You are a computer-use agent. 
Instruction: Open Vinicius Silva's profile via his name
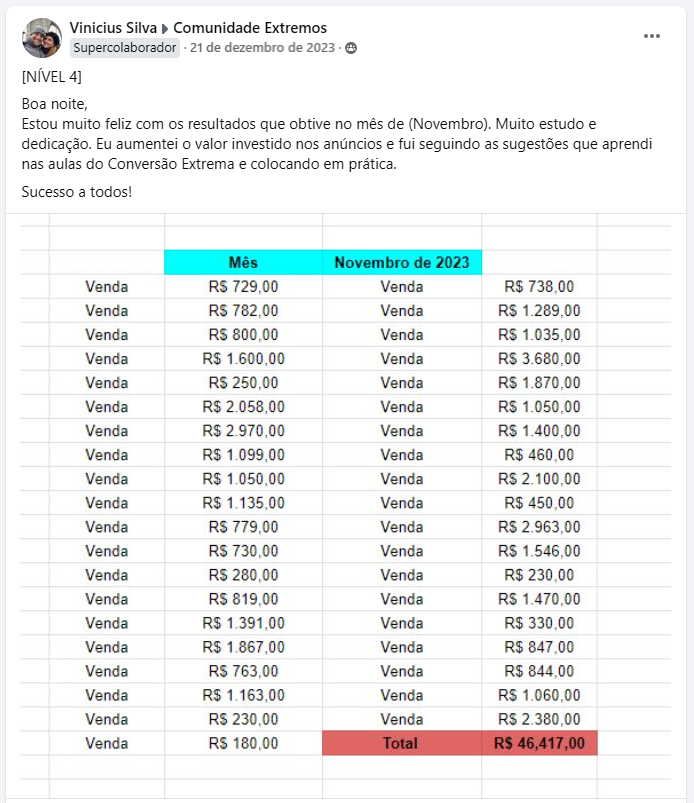[x=113, y=28]
